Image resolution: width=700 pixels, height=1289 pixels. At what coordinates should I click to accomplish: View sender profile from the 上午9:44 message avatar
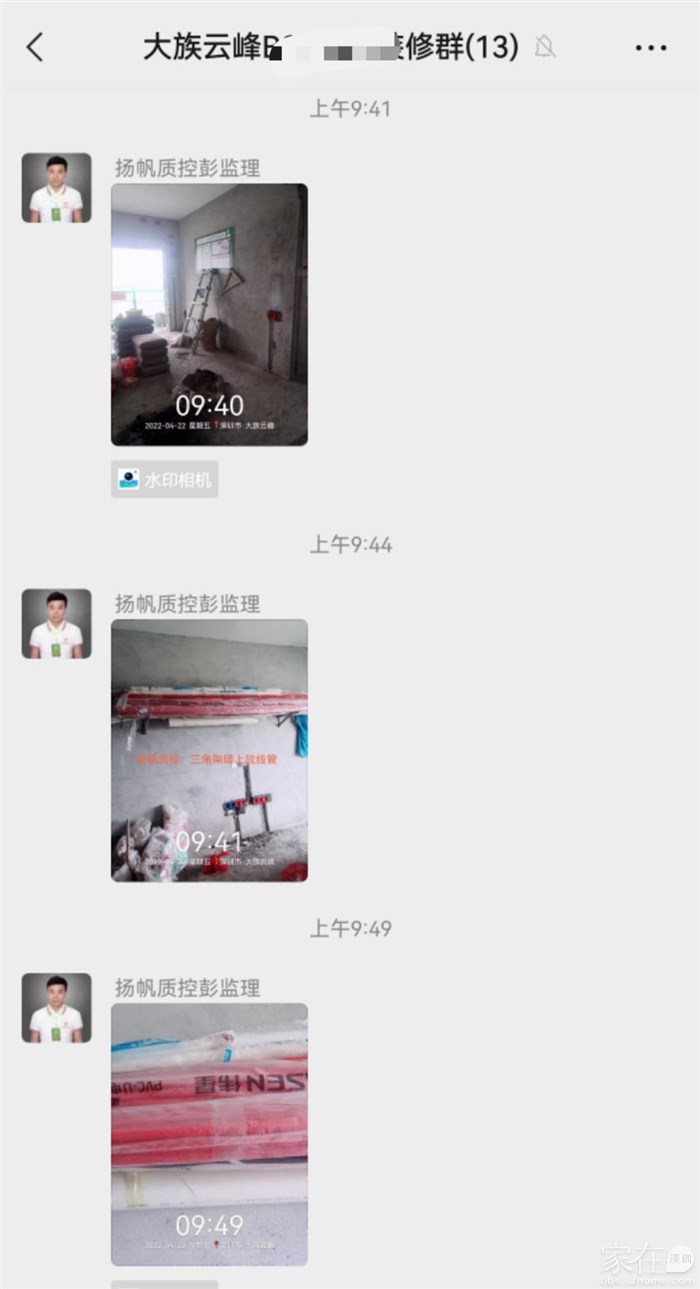[x=57, y=624]
